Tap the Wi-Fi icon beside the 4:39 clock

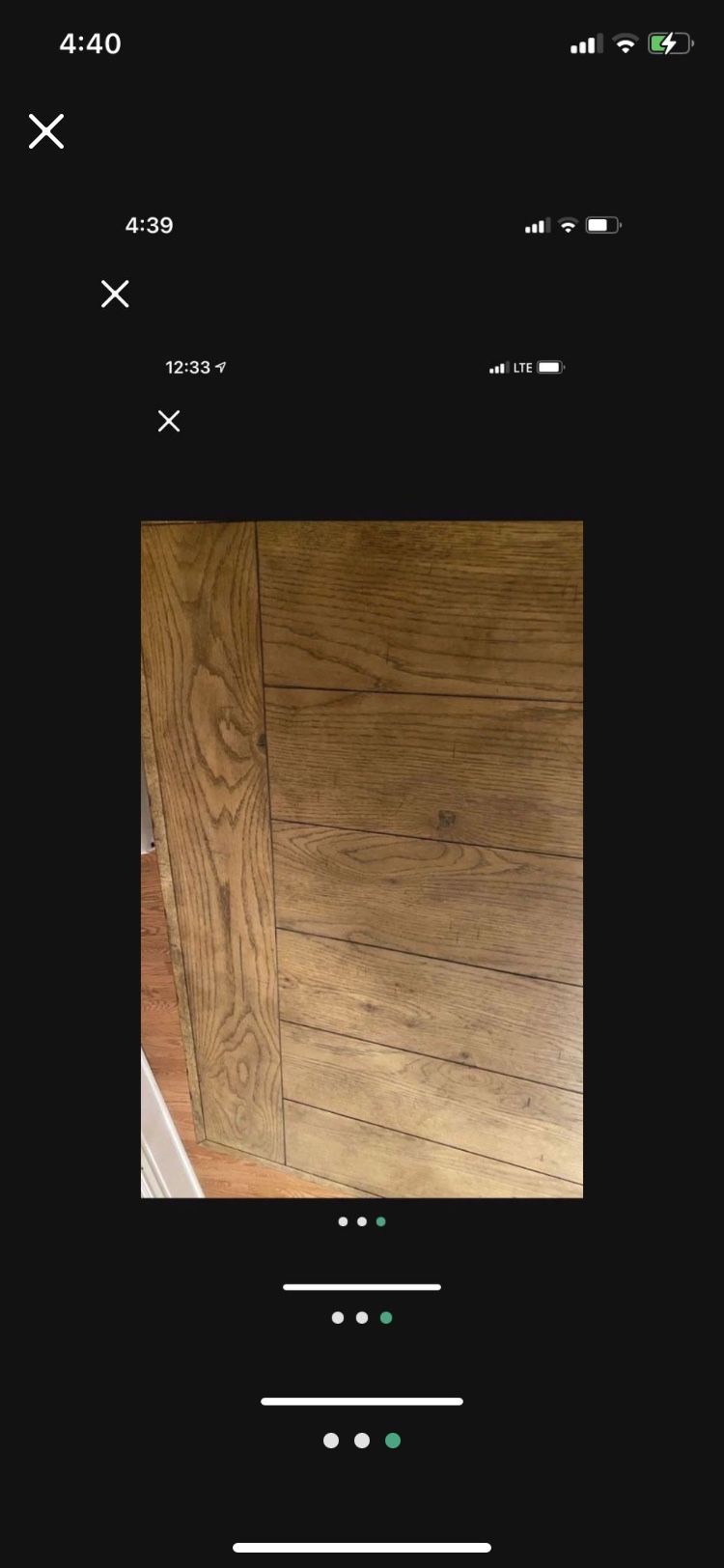coord(568,225)
